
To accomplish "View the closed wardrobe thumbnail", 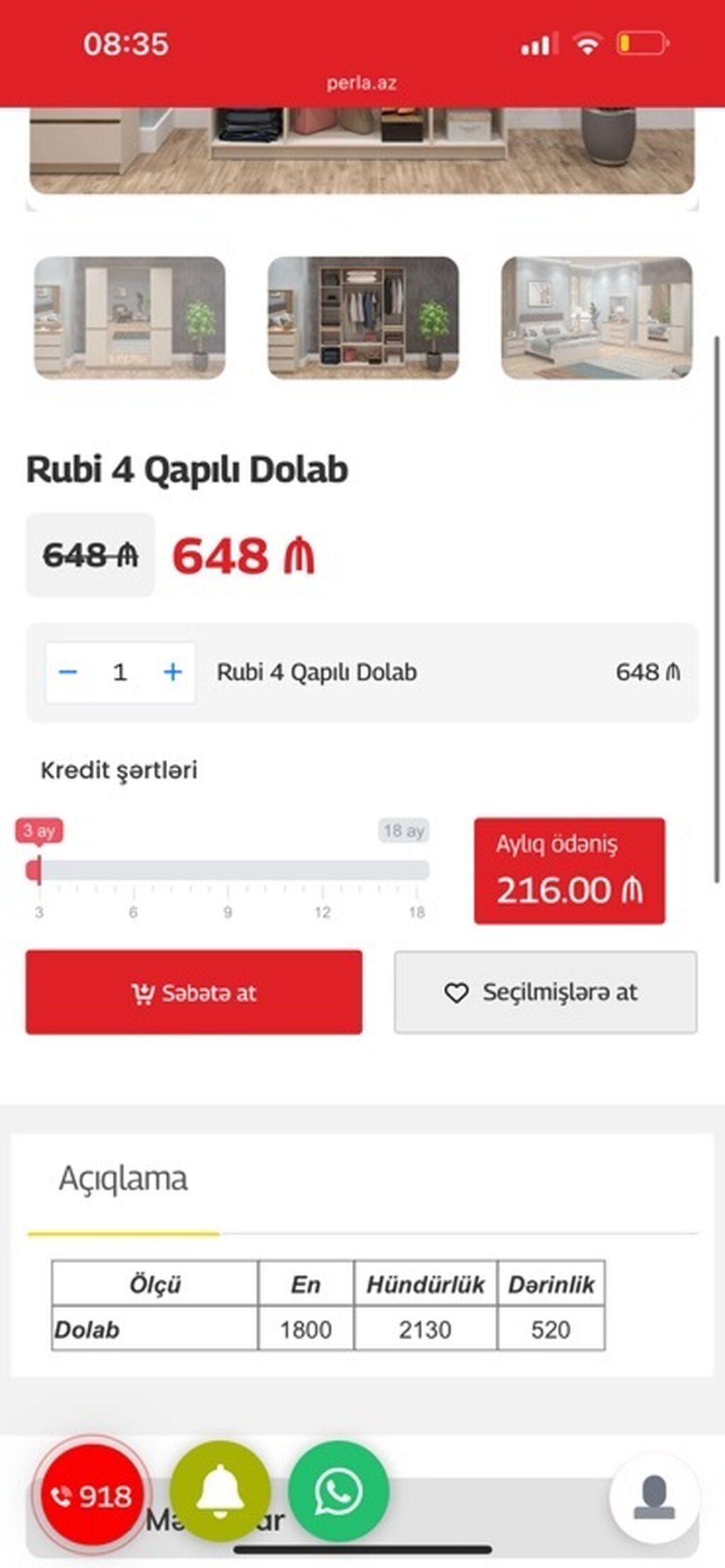I will [x=130, y=318].
